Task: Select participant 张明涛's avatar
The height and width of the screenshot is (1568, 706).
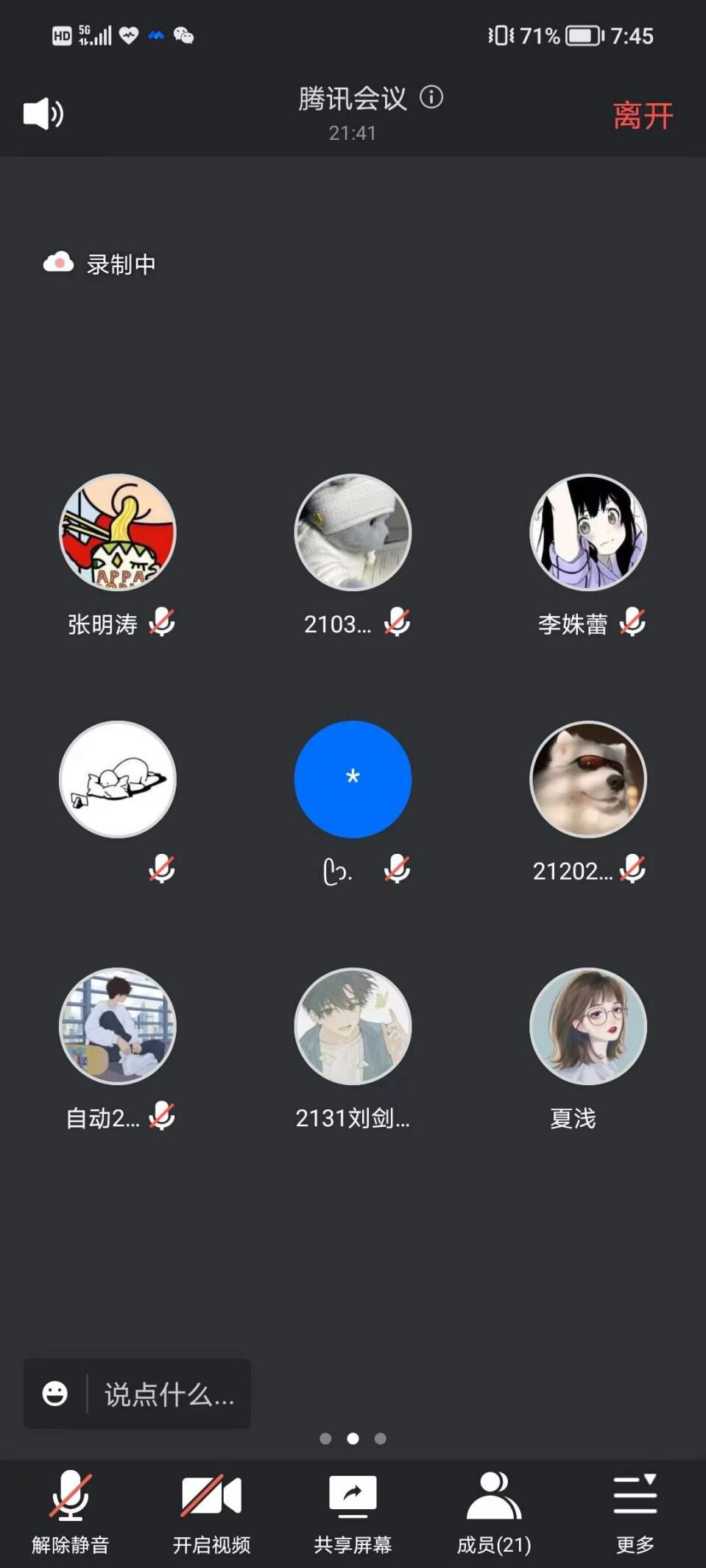Action: point(118,532)
